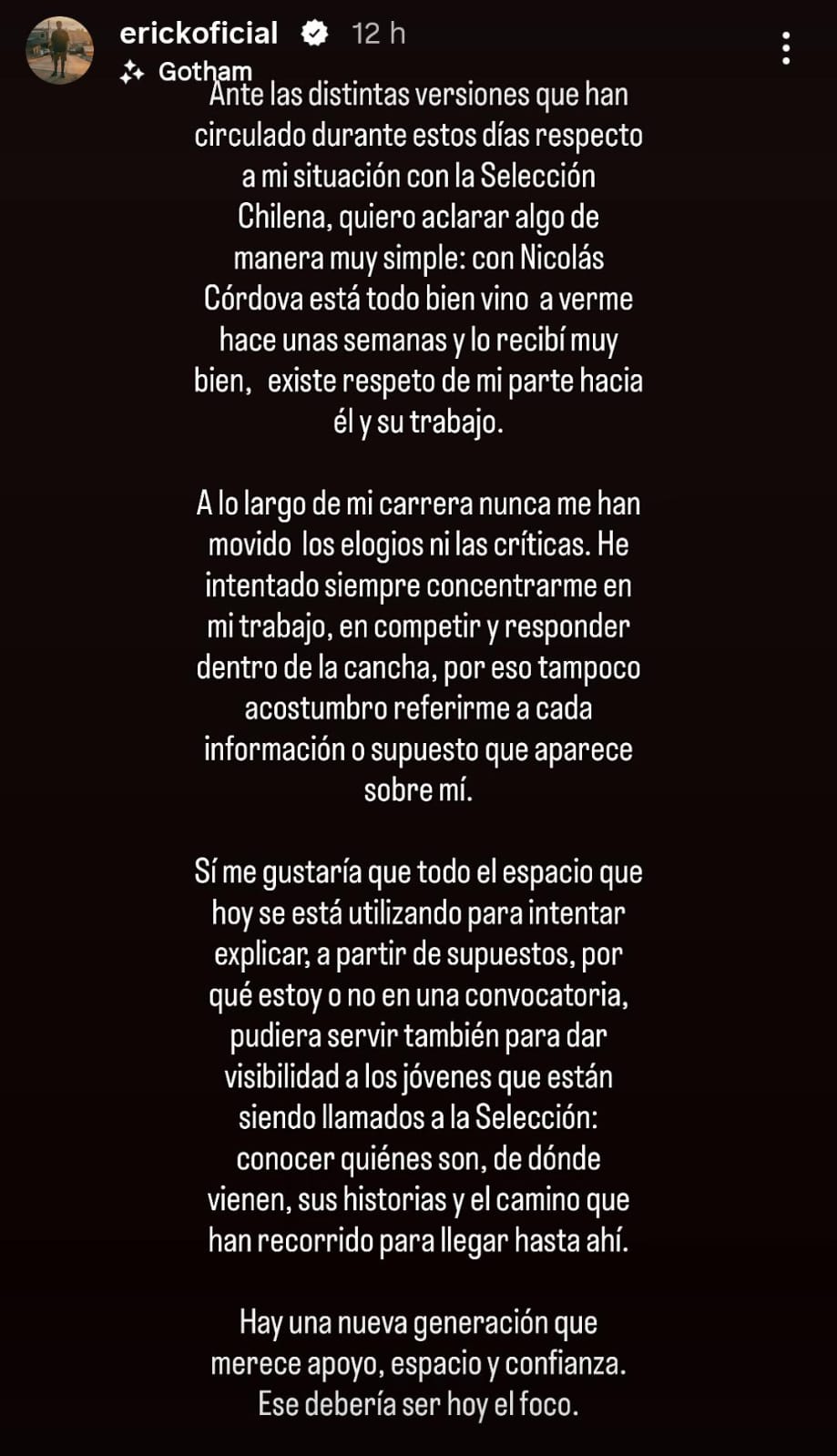Screen dimensions: 837x1456
Task: Open the three-dot story options menu
Action: (786, 48)
